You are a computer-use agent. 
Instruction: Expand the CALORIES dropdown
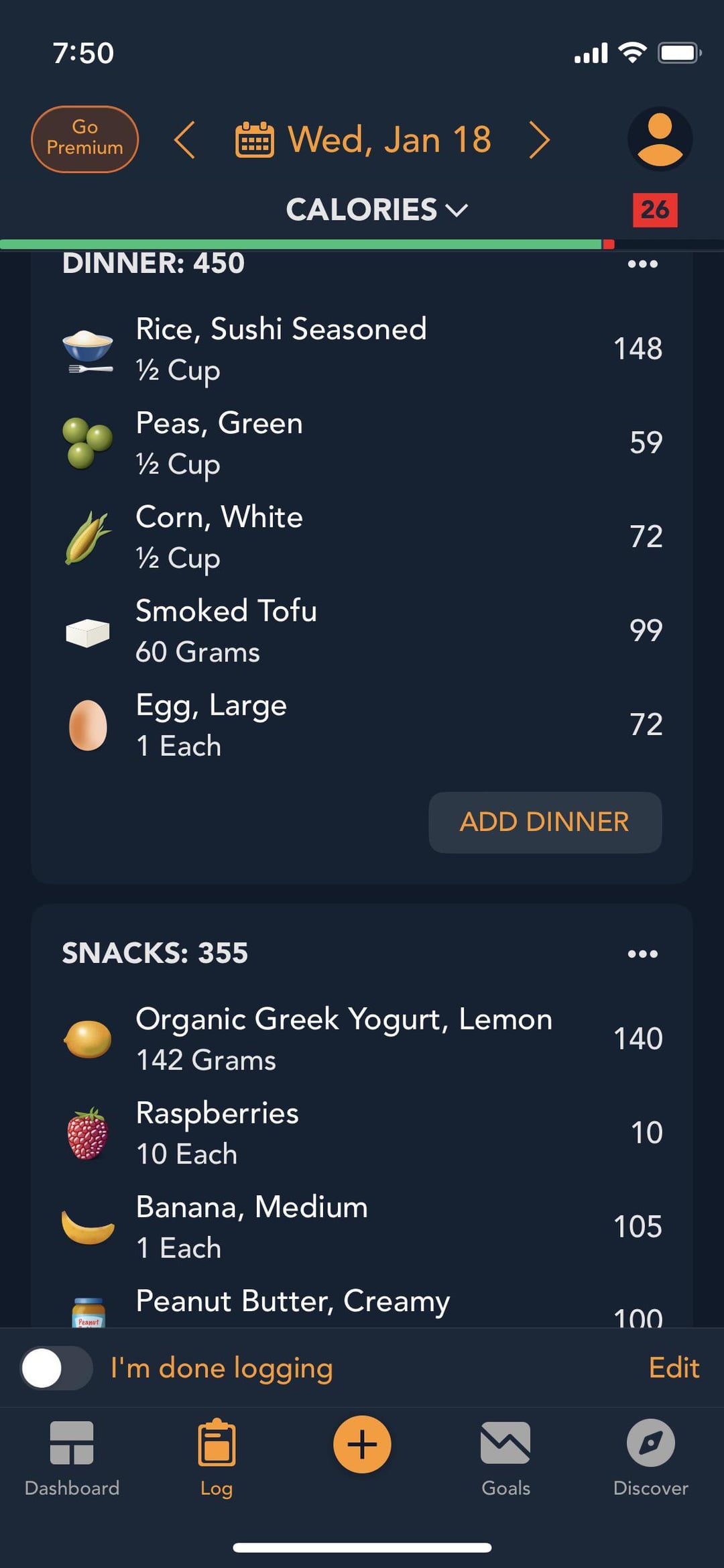[376, 209]
